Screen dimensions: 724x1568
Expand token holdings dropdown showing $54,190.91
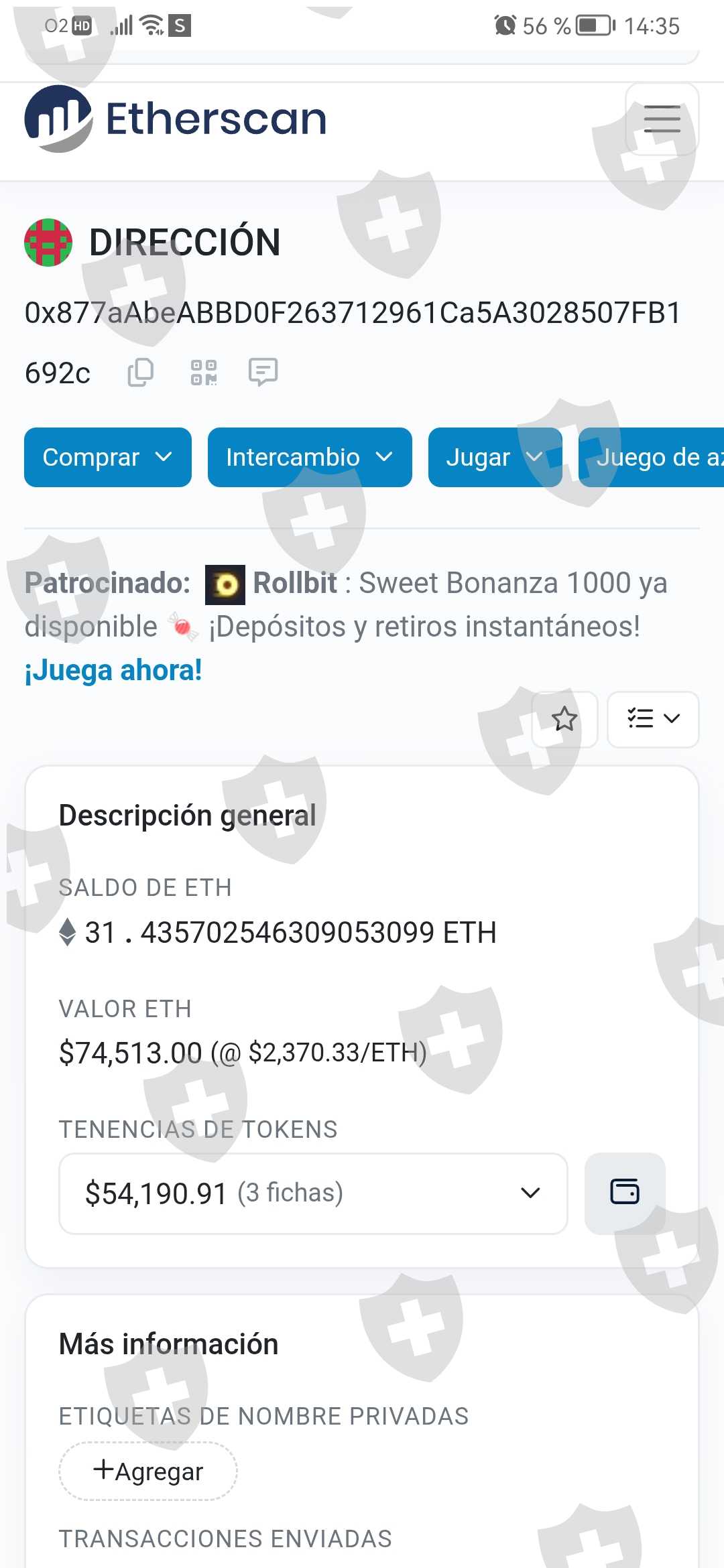[313, 1193]
